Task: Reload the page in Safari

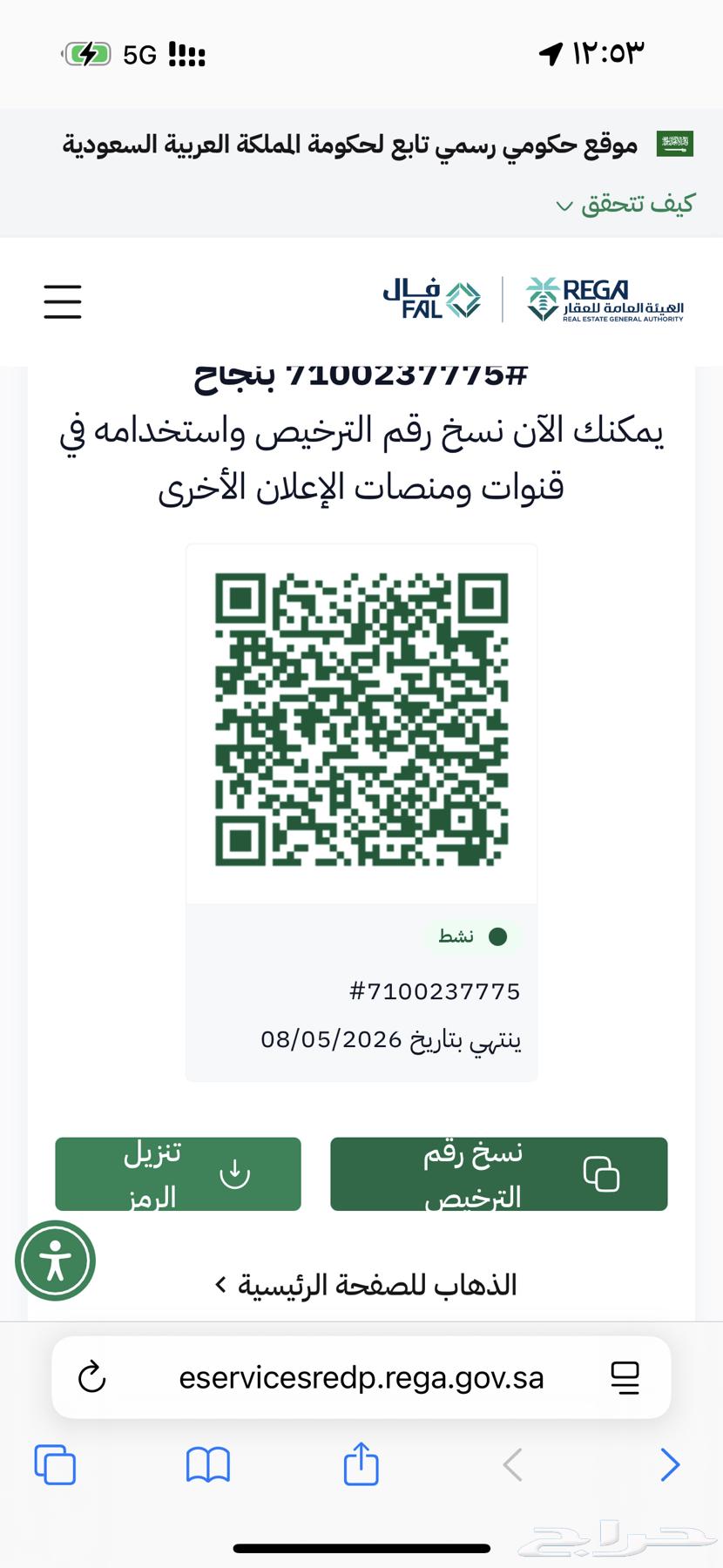Action: click(91, 1376)
